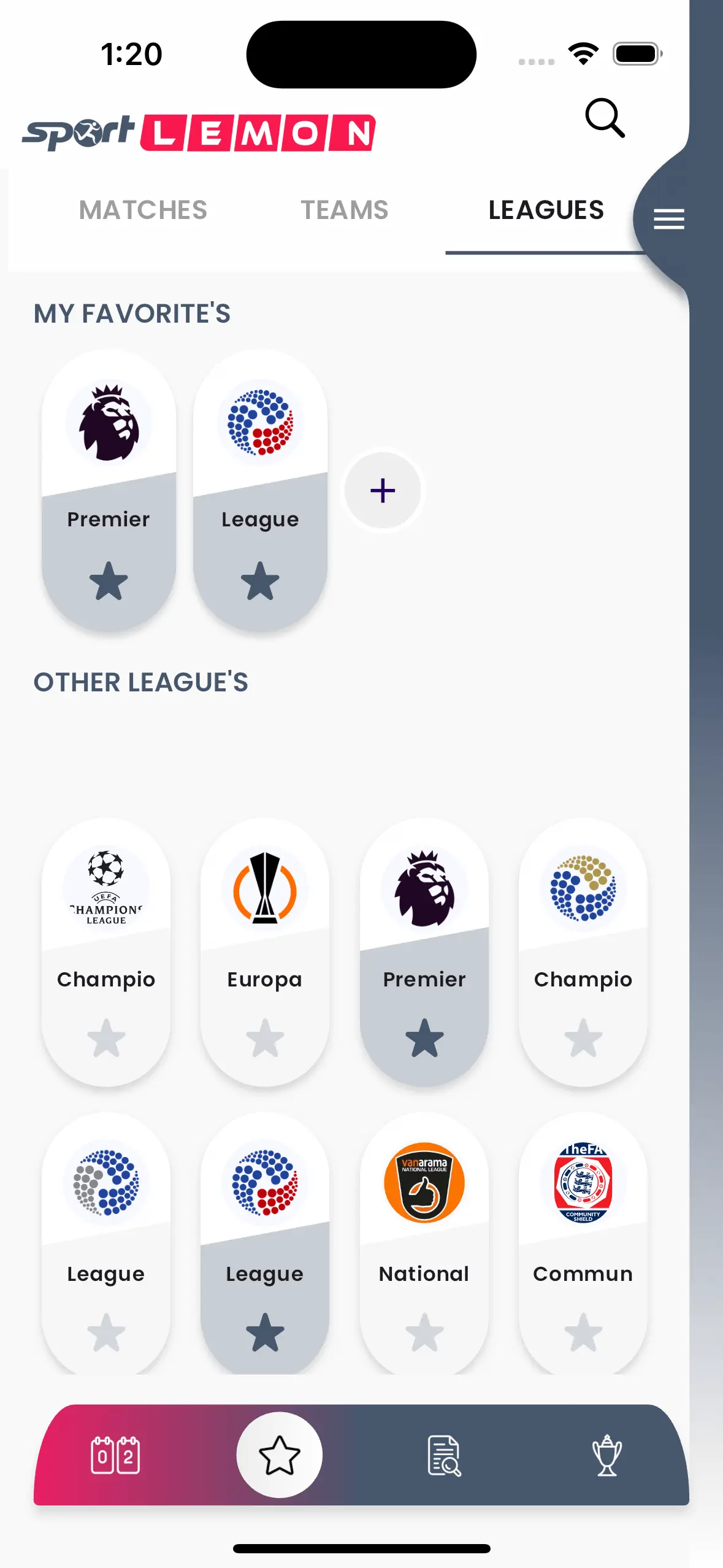Image resolution: width=723 pixels, height=1568 pixels.
Task: Star the National league card
Action: click(424, 1332)
